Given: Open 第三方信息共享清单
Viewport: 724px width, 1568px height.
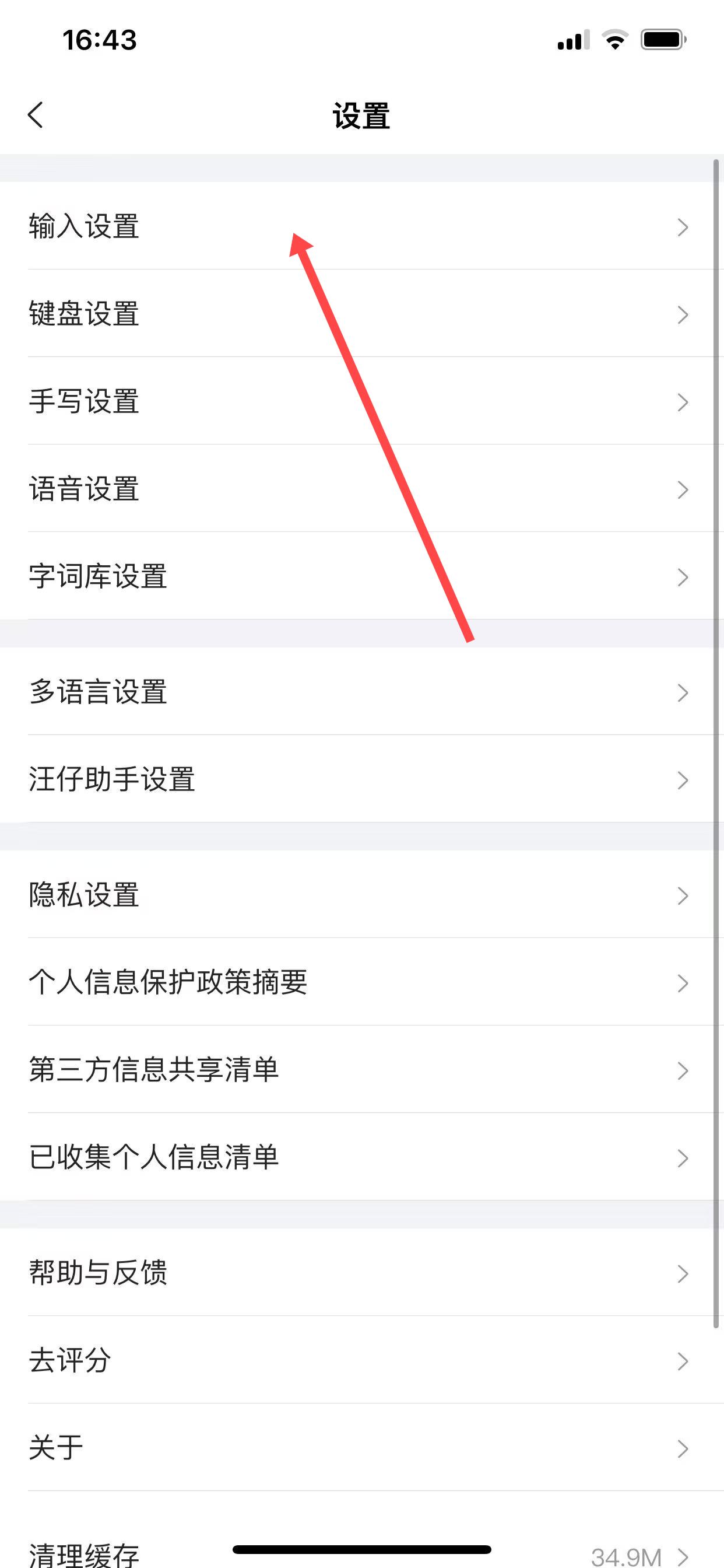Looking at the screenshot, I should tap(154, 1070).
